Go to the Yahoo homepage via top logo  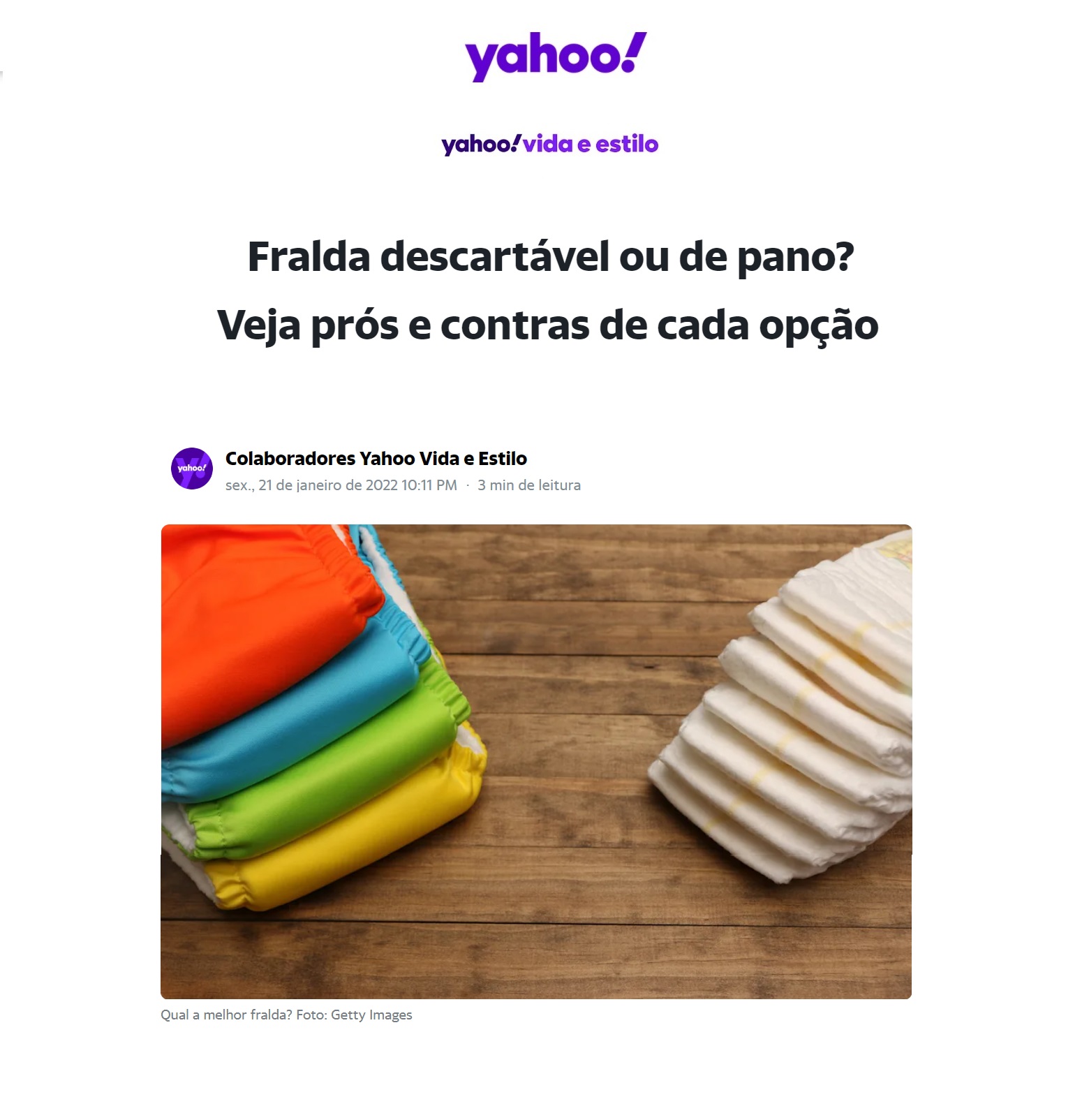tap(556, 56)
